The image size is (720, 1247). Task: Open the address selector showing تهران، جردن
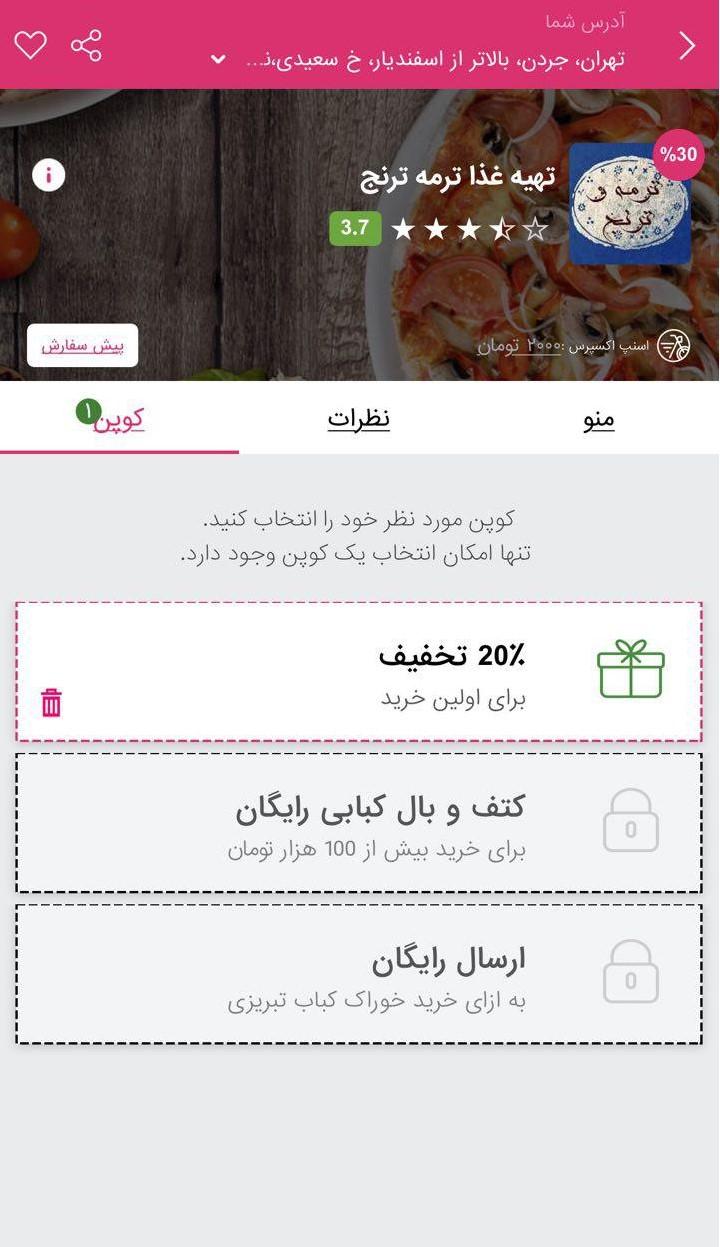tap(430, 58)
